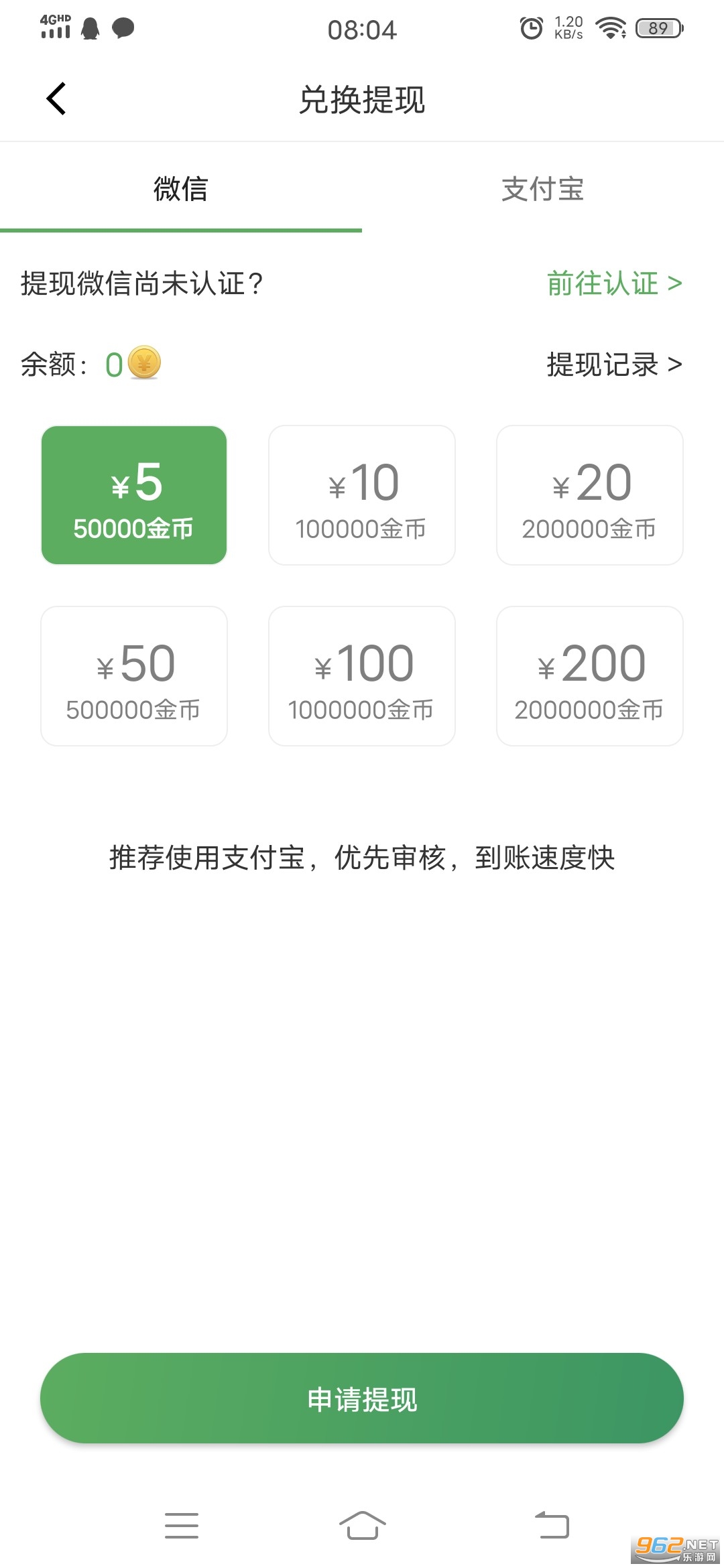Open the 前往认证 link
Viewport: 724px width, 1568px height.
pyautogui.click(x=613, y=283)
